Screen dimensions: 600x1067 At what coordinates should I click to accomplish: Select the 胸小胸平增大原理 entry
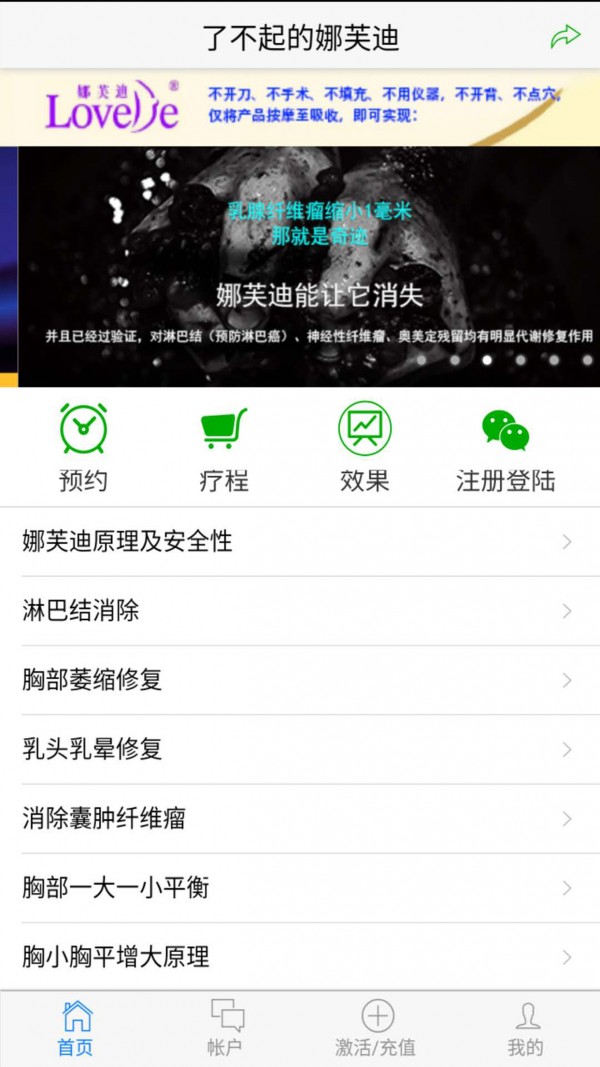pyautogui.click(x=300, y=957)
